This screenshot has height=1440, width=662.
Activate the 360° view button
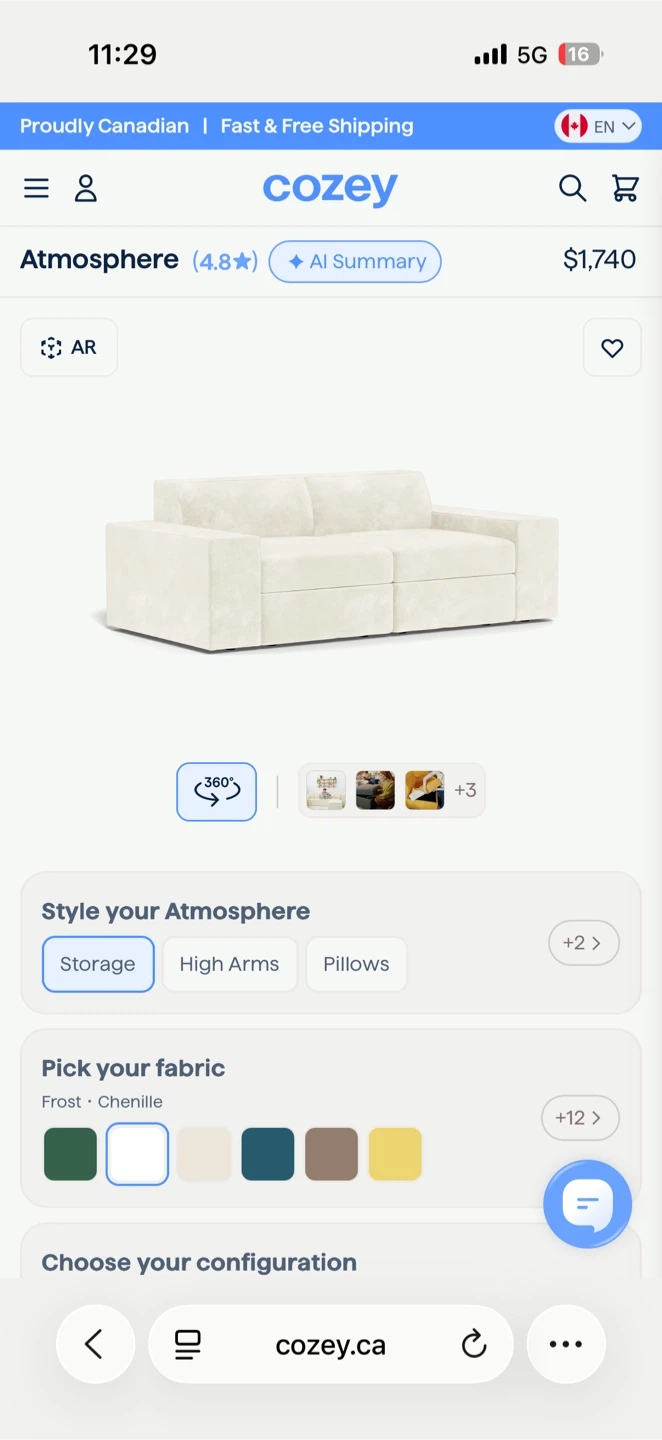coord(217,791)
